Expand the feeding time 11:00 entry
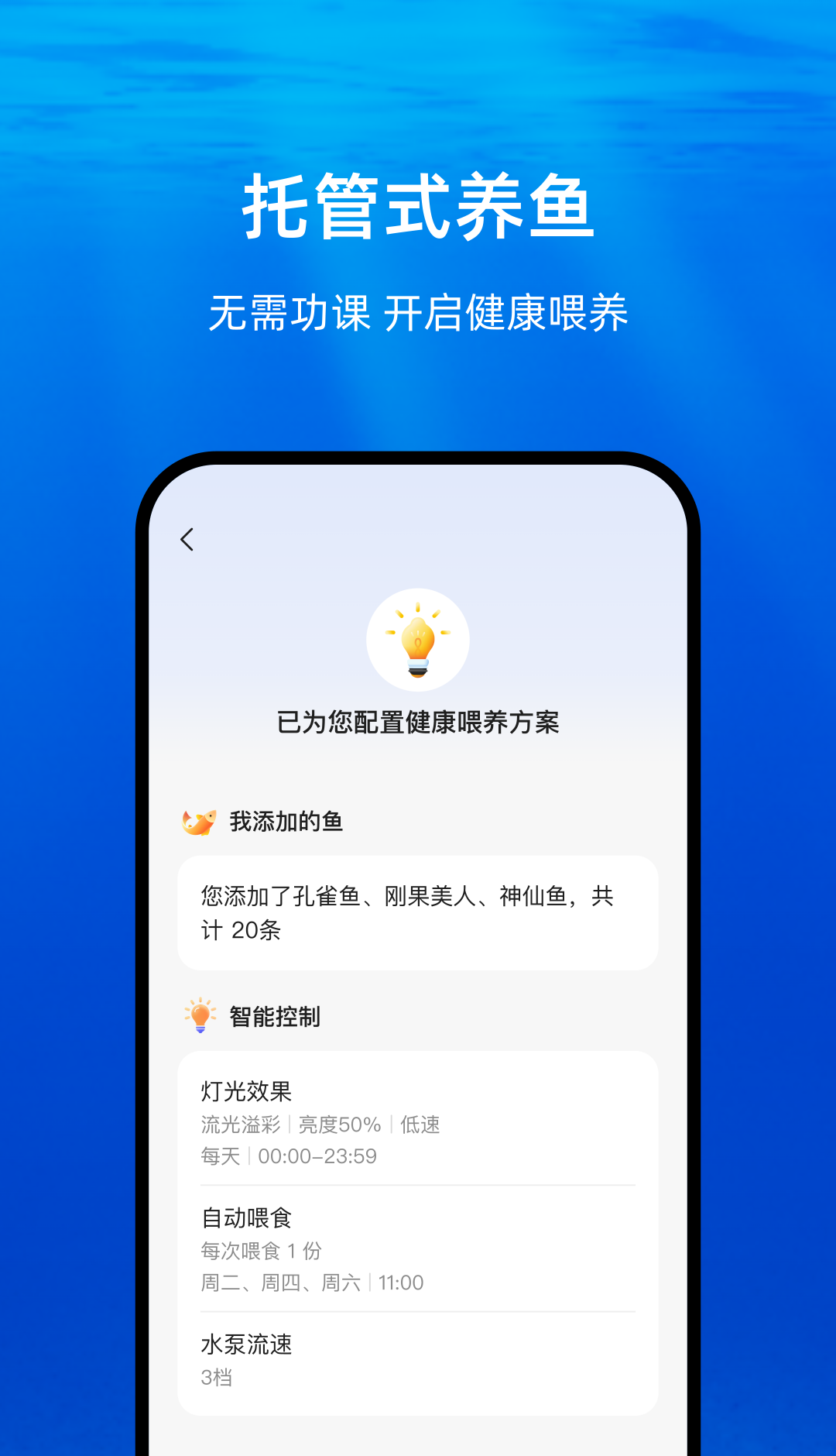836x1456 pixels. (399, 1282)
